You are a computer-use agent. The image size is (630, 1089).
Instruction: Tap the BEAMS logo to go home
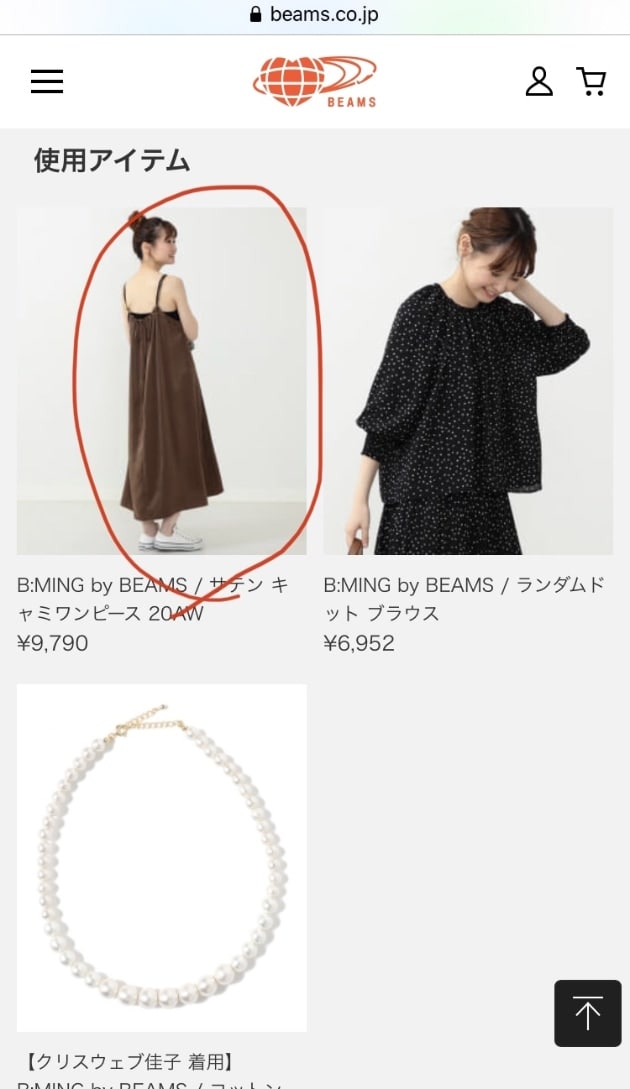click(315, 81)
